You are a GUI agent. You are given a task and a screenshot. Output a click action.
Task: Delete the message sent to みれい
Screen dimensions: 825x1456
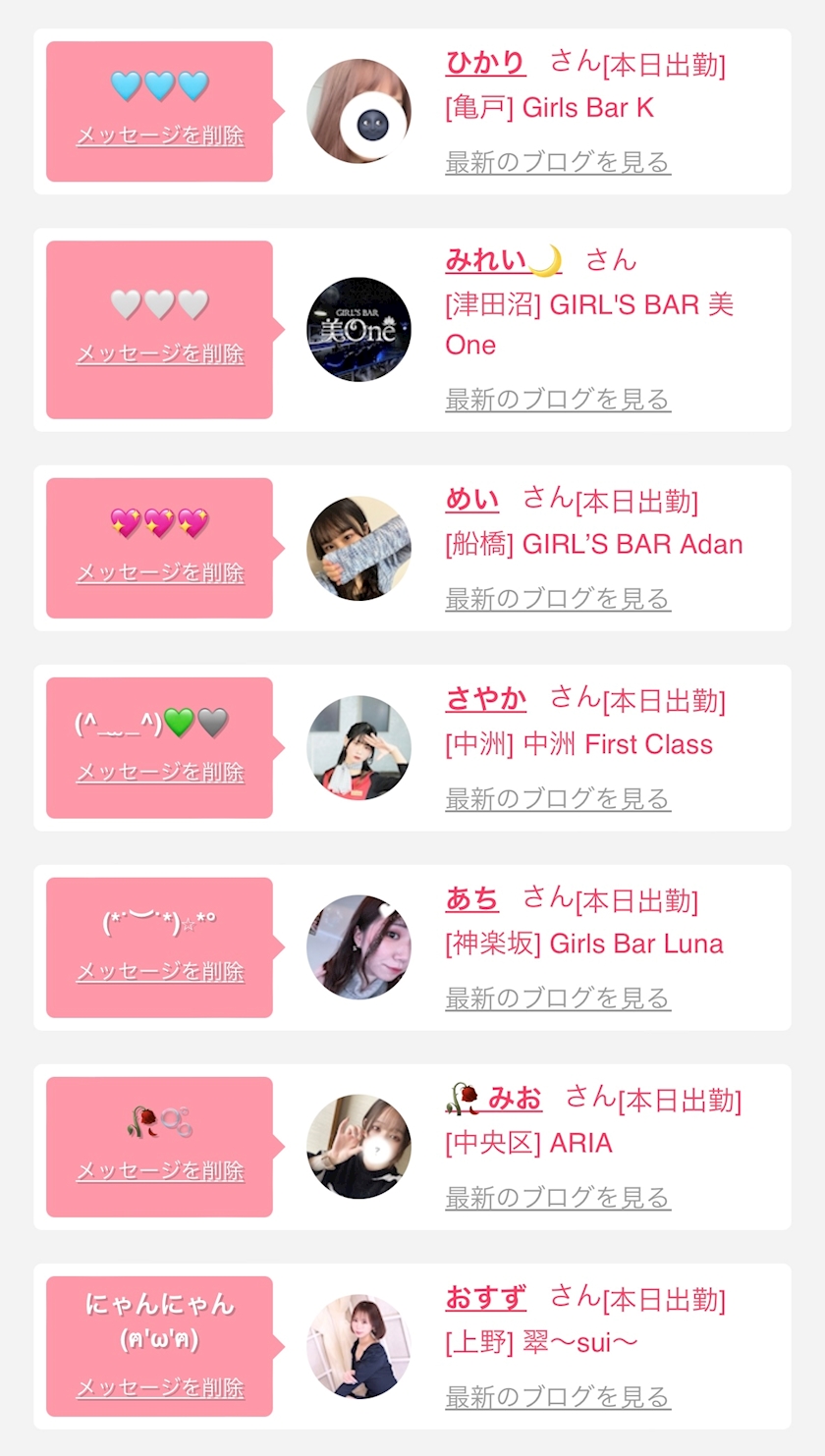[x=160, y=353]
